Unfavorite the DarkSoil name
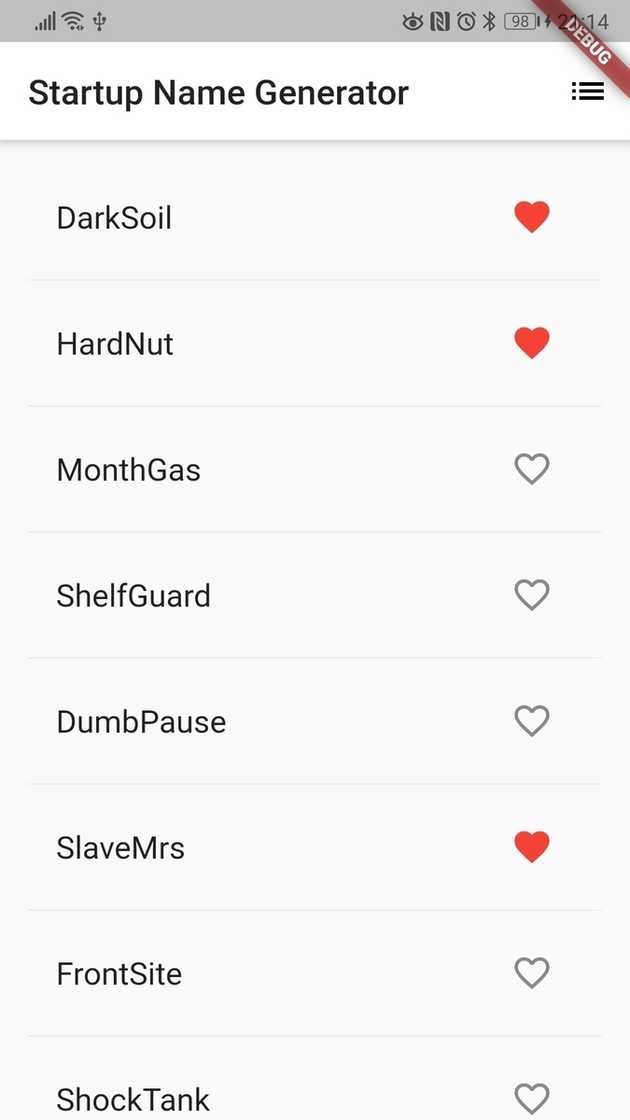 tap(532, 217)
